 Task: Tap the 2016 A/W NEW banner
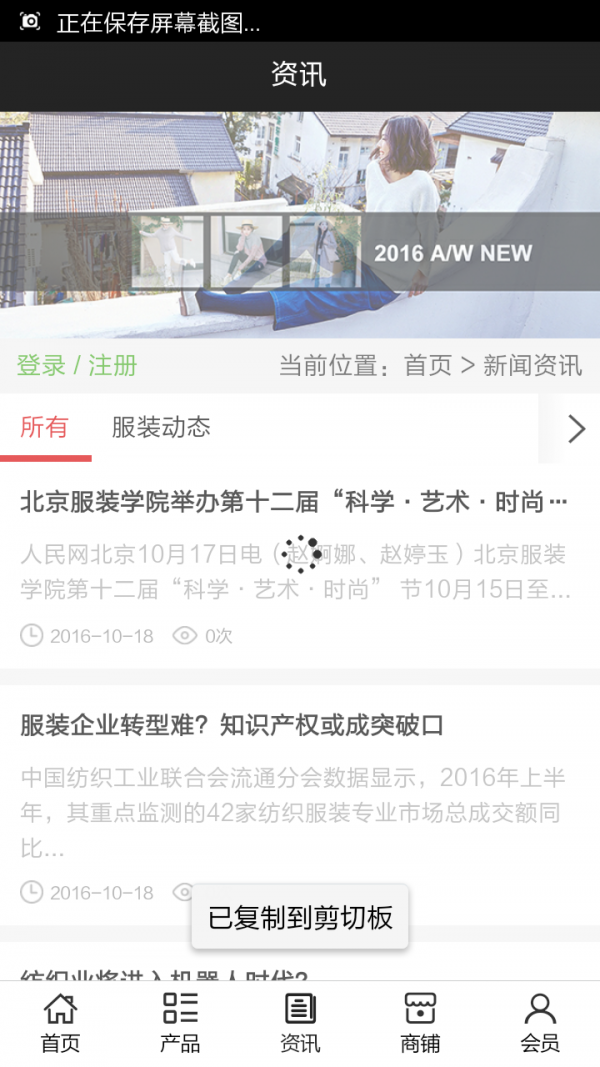click(x=300, y=225)
